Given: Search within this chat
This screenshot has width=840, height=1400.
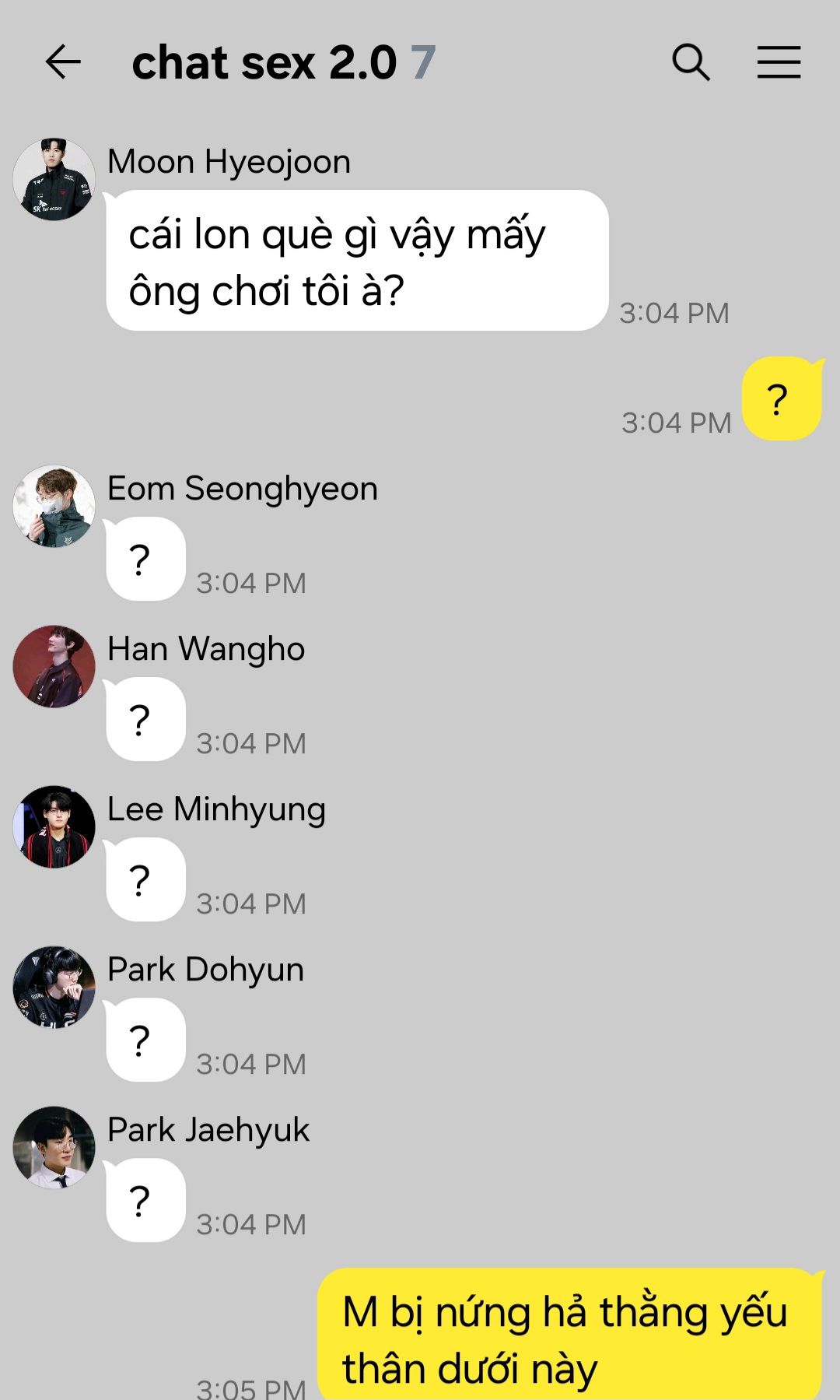Looking at the screenshot, I should click(x=691, y=62).
